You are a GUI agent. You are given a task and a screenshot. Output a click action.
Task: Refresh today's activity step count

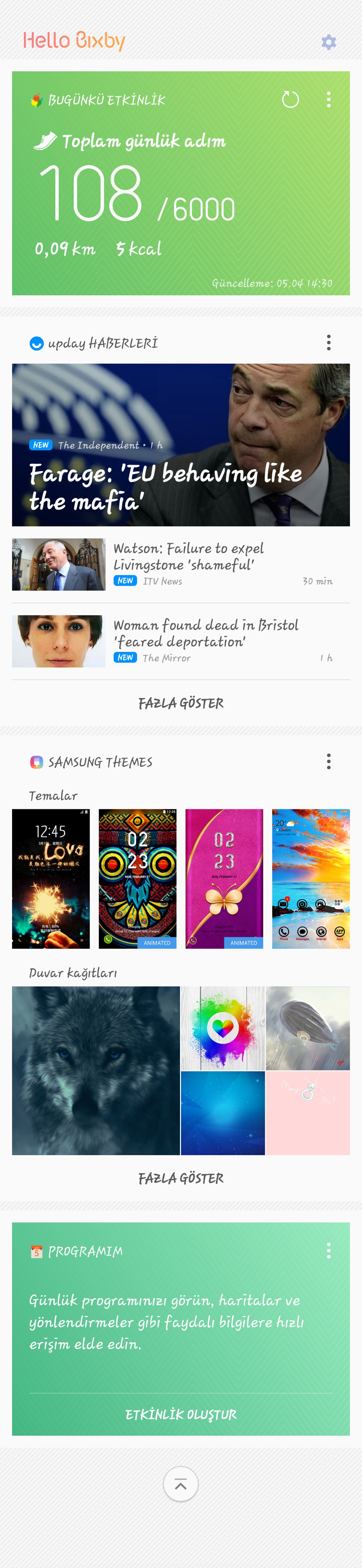[290, 99]
